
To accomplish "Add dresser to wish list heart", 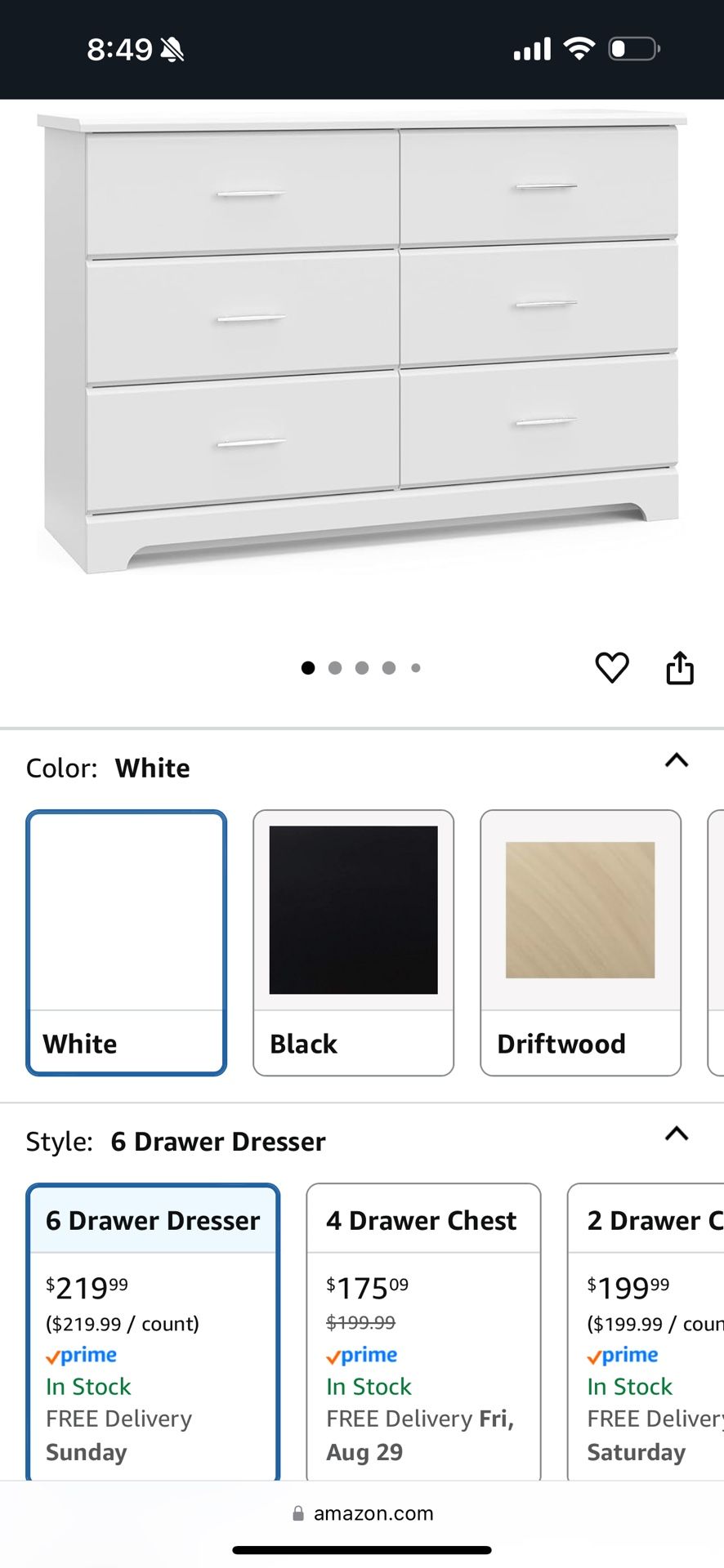I will click(611, 667).
